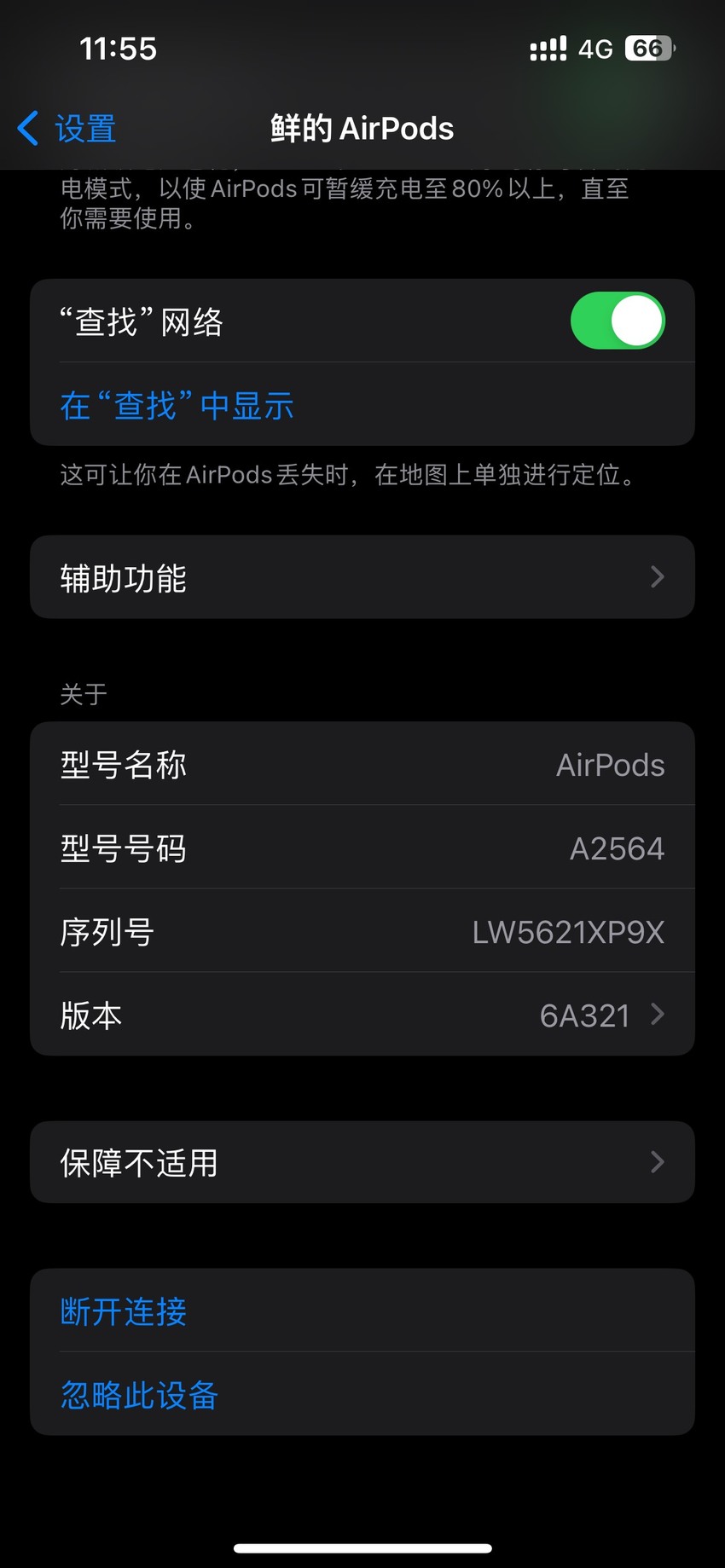
Task: Open 保障不适用 row
Action: click(x=362, y=1162)
